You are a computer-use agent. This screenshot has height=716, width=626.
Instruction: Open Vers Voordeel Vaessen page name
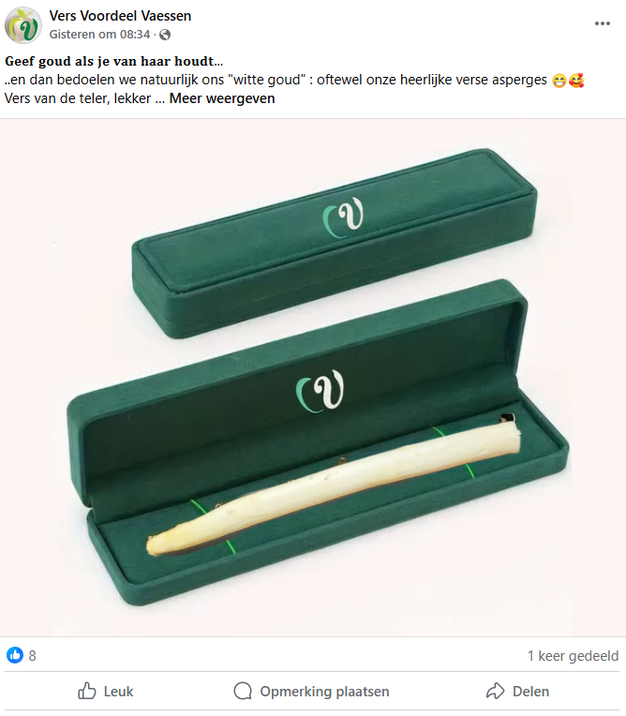(120, 16)
